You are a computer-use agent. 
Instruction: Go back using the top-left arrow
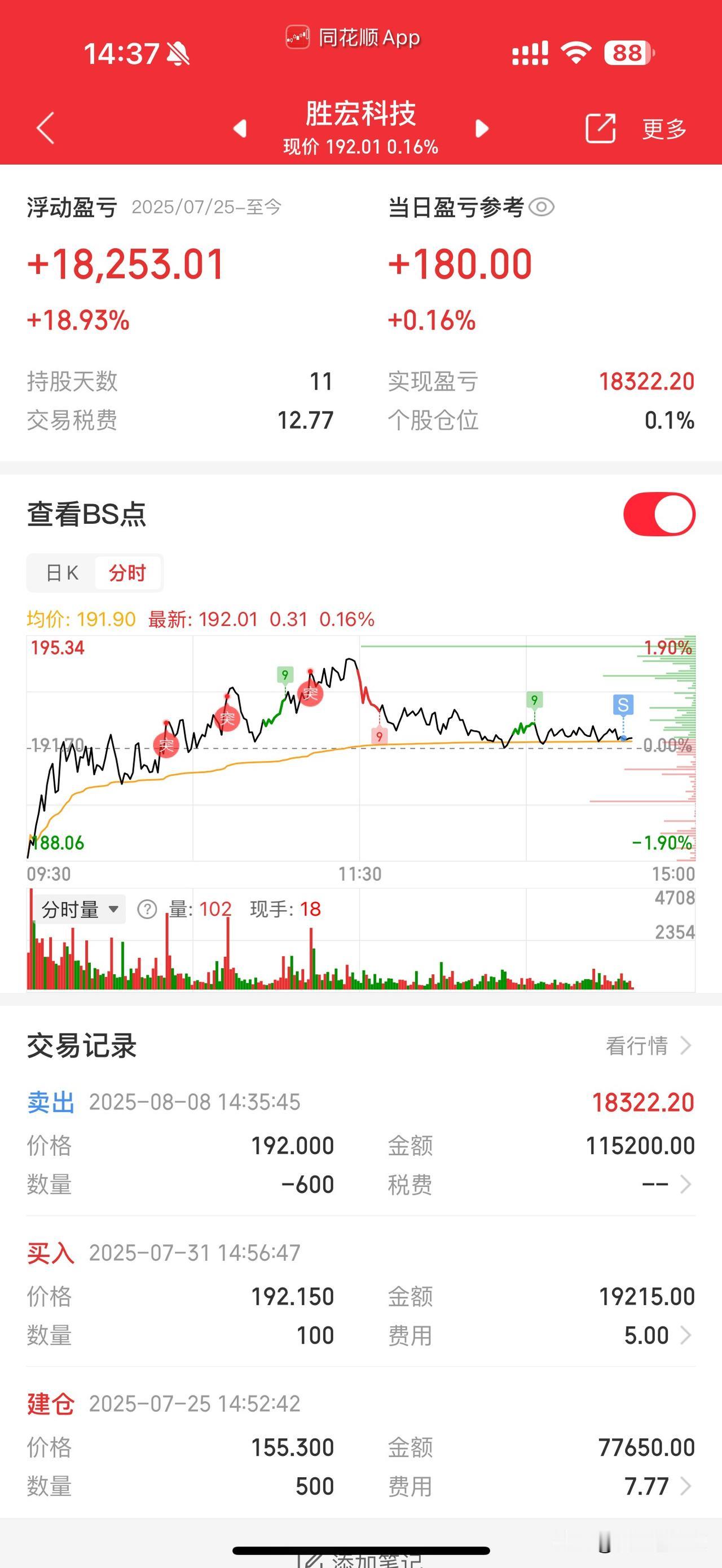click(46, 128)
